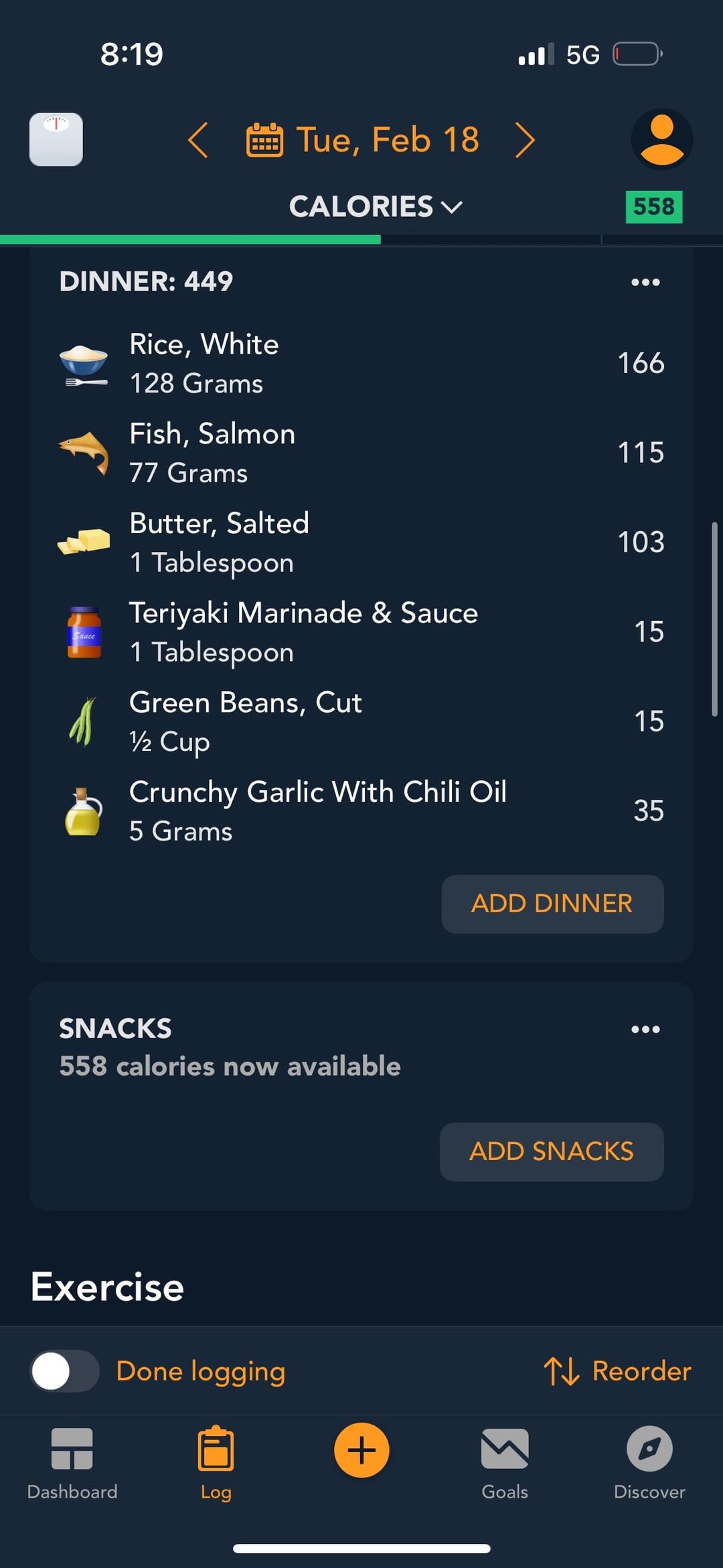Open the Snacks overflow menu
Viewport: 723px width, 1568px height.
(x=645, y=1029)
